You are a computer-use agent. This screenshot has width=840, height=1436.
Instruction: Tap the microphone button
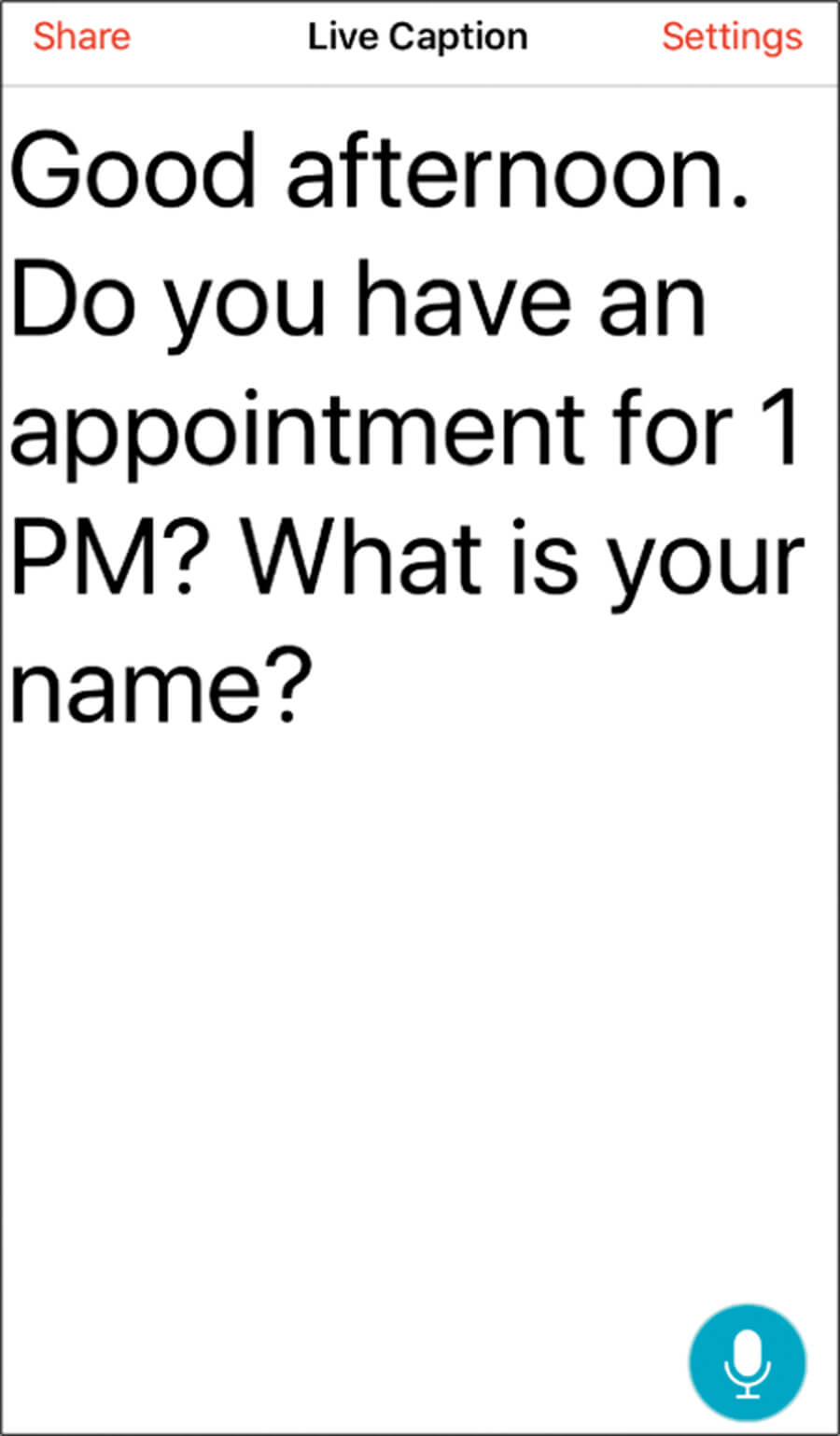point(747,1362)
